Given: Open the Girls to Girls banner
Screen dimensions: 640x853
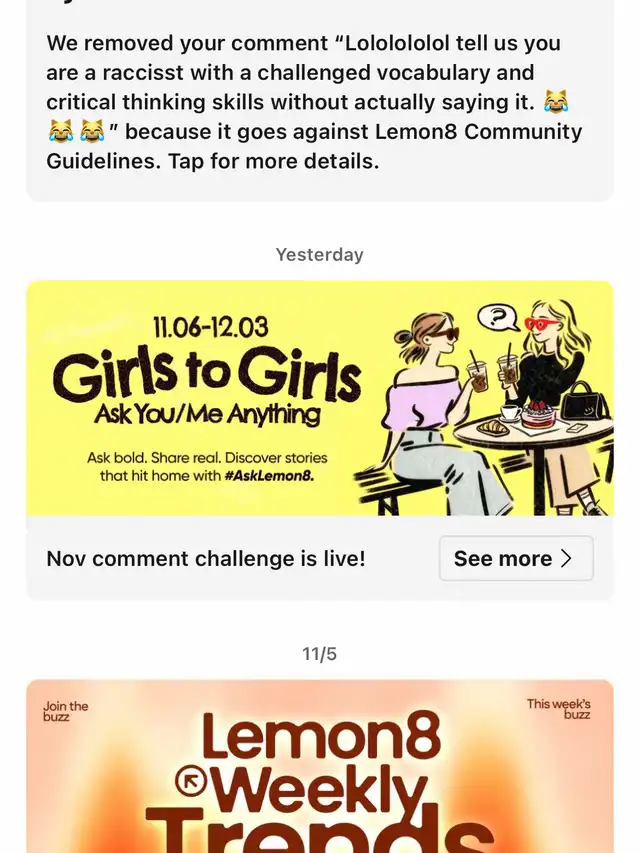Looking at the screenshot, I should (319, 398).
